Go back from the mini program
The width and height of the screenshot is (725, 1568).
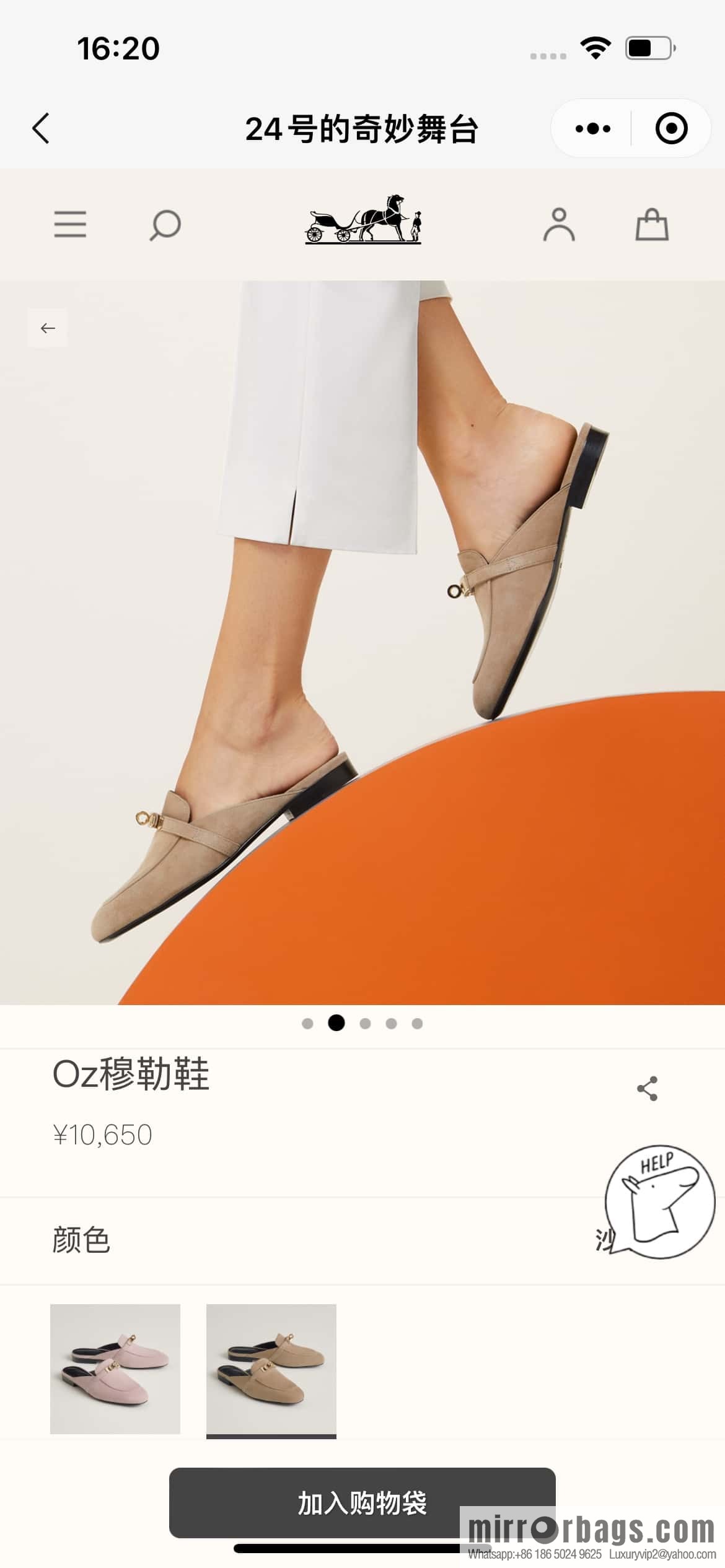click(41, 129)
